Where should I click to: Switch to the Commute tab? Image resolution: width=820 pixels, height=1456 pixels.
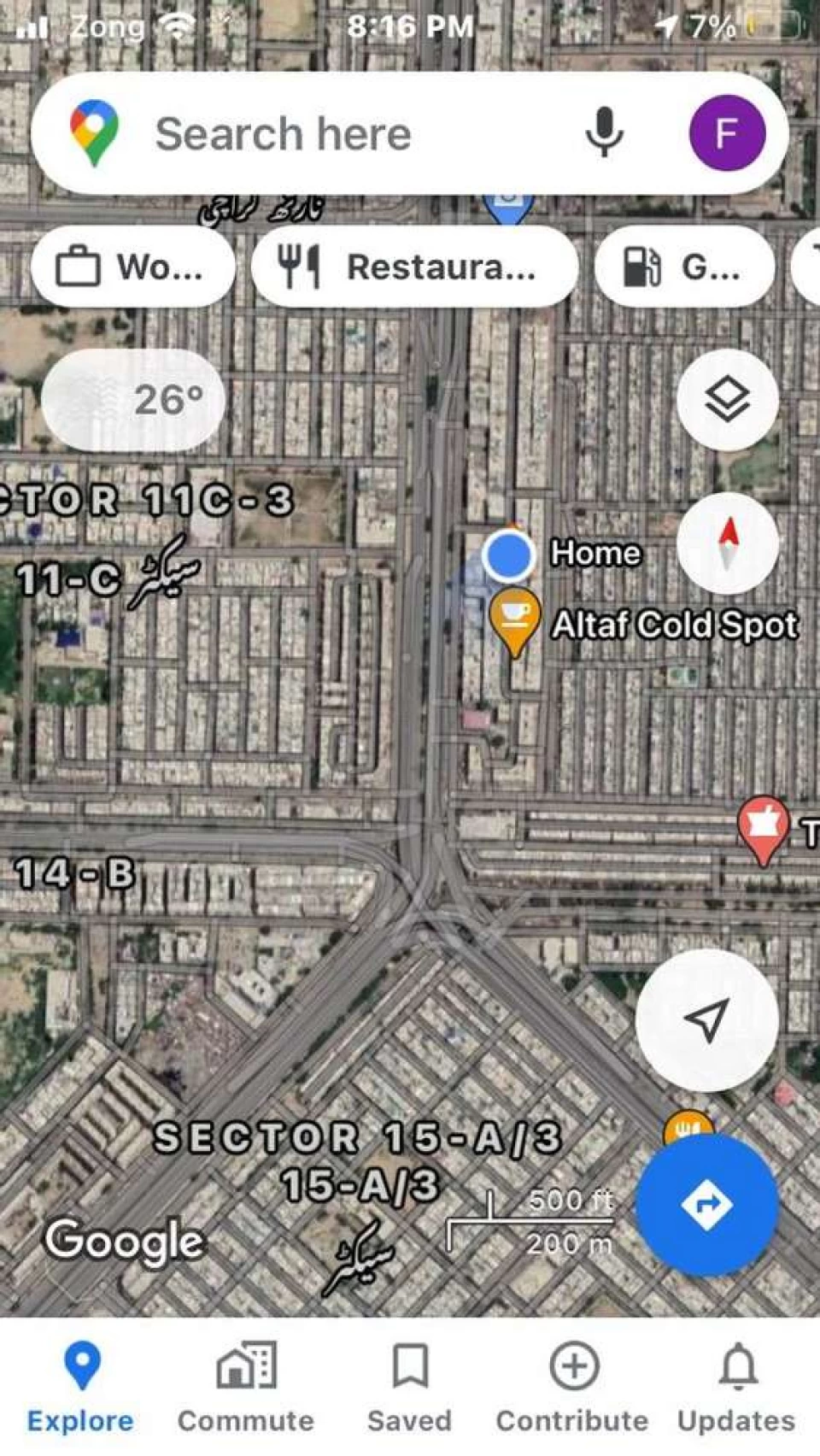[245, 1388]
